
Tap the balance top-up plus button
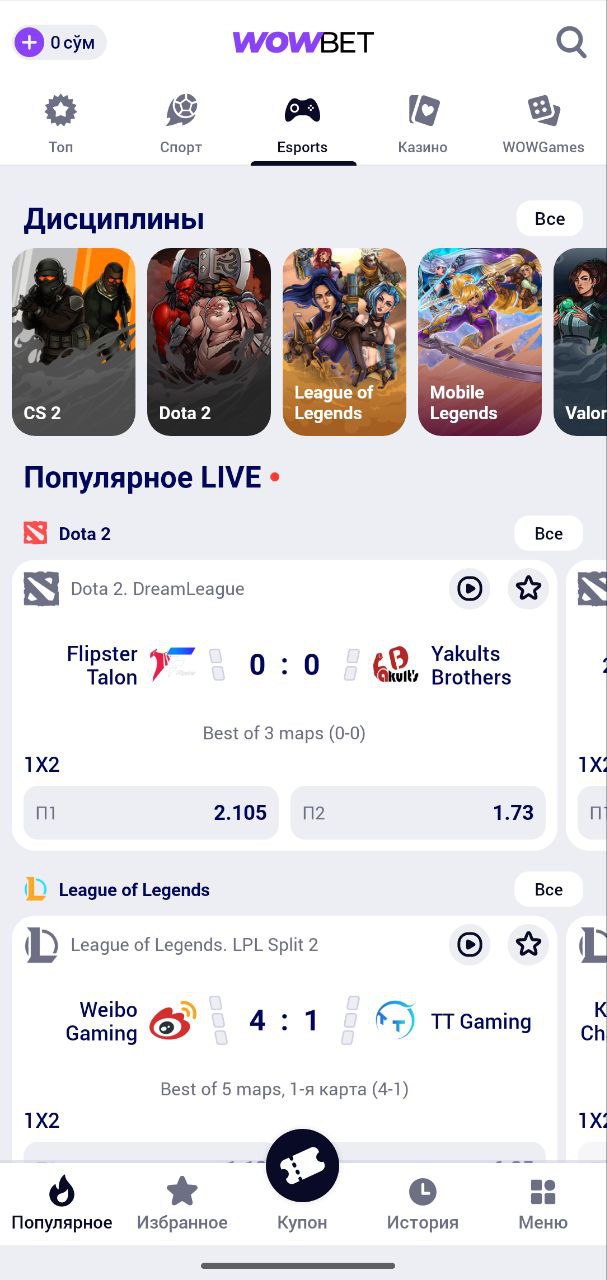(x=29, y=42)
